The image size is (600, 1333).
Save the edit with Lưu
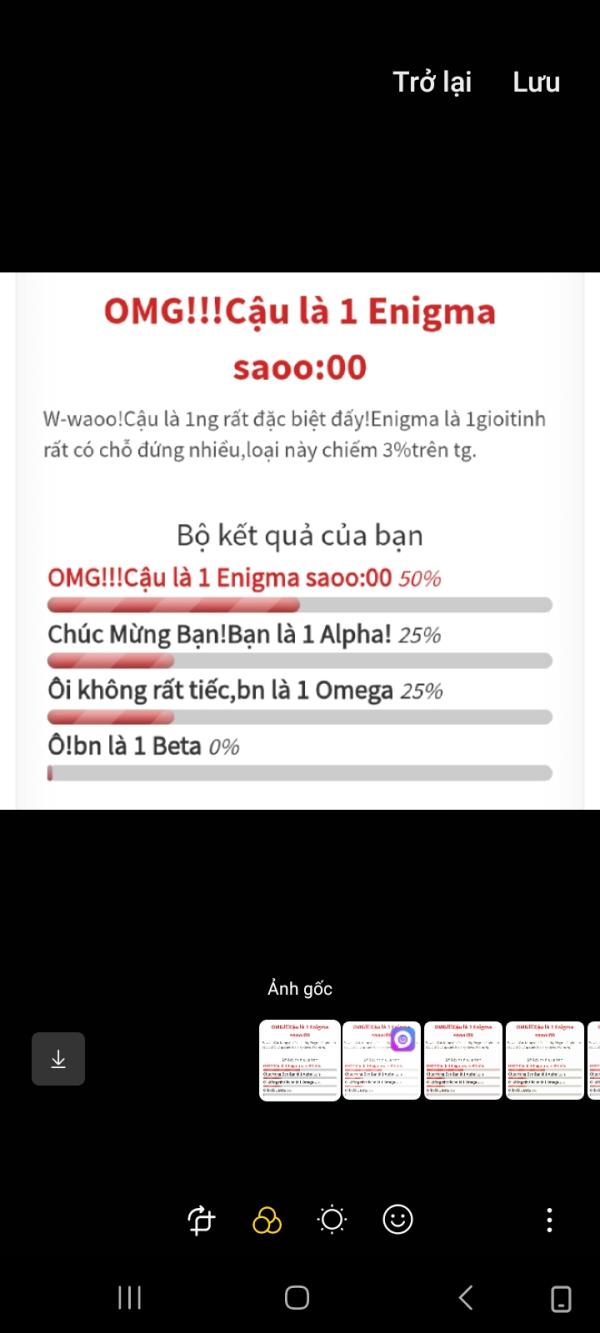tap(536, 82)
